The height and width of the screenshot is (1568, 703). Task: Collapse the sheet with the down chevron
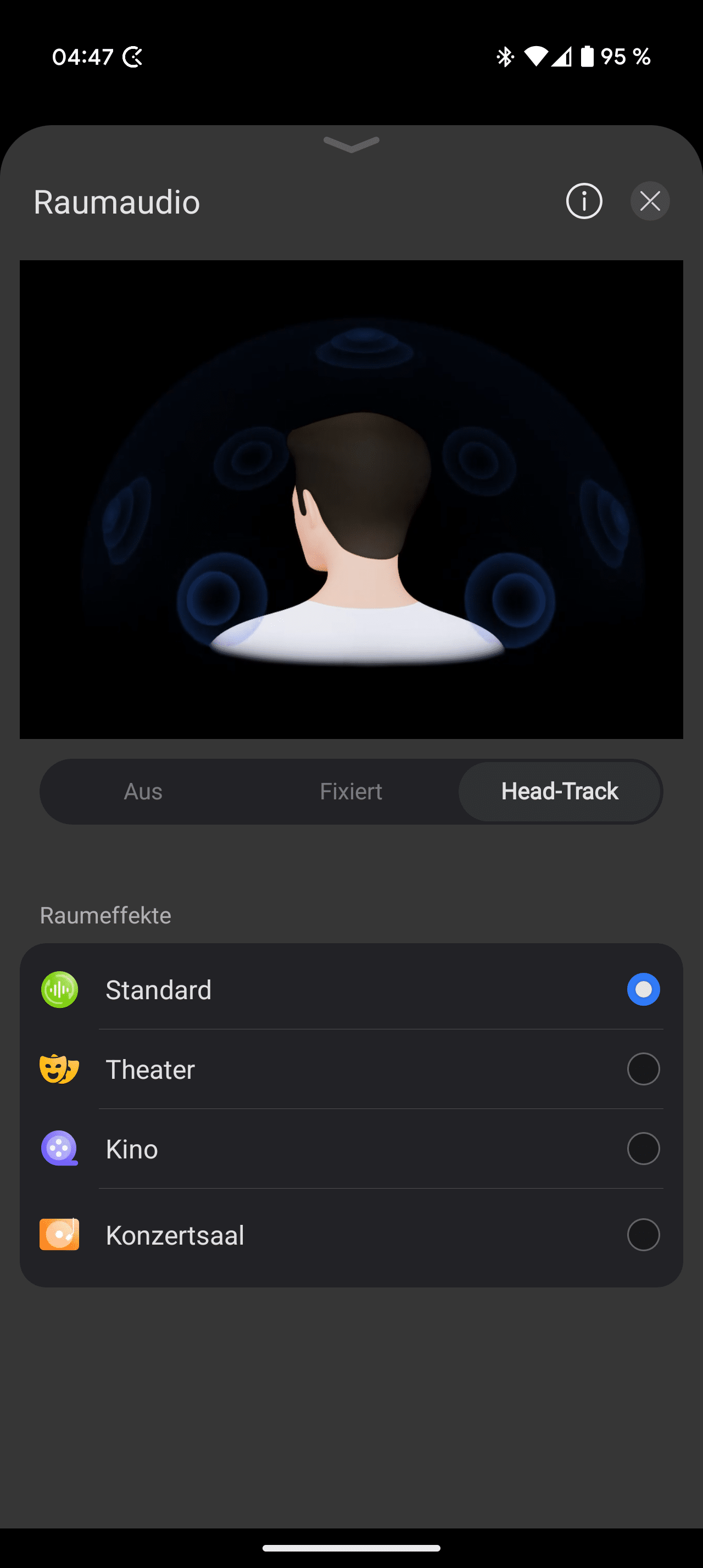[x=351, y=144]
